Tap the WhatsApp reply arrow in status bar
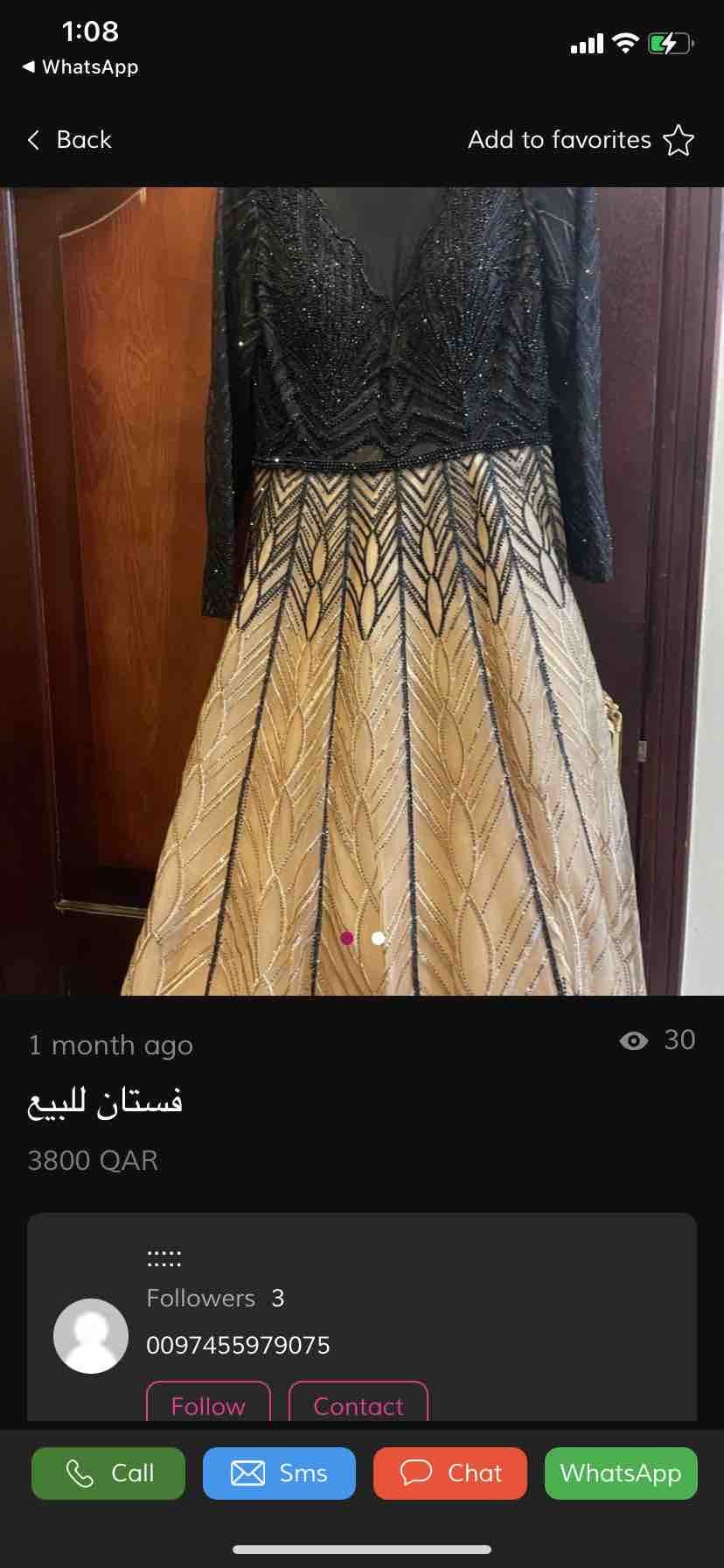The width and height of the screenshot is (724, 1568). click(x=28, y=67)
